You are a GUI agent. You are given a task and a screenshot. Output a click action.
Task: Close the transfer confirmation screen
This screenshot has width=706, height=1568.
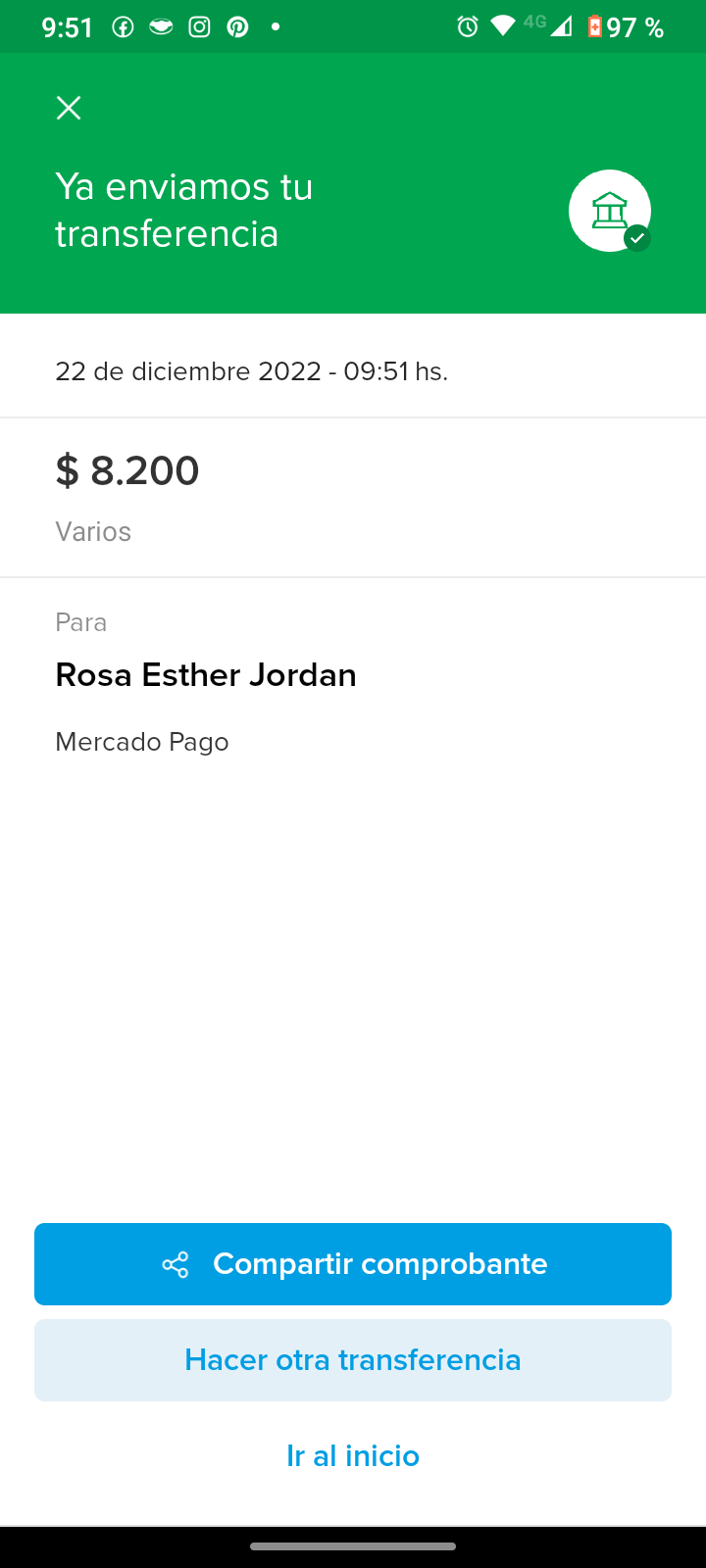point(69,108)
